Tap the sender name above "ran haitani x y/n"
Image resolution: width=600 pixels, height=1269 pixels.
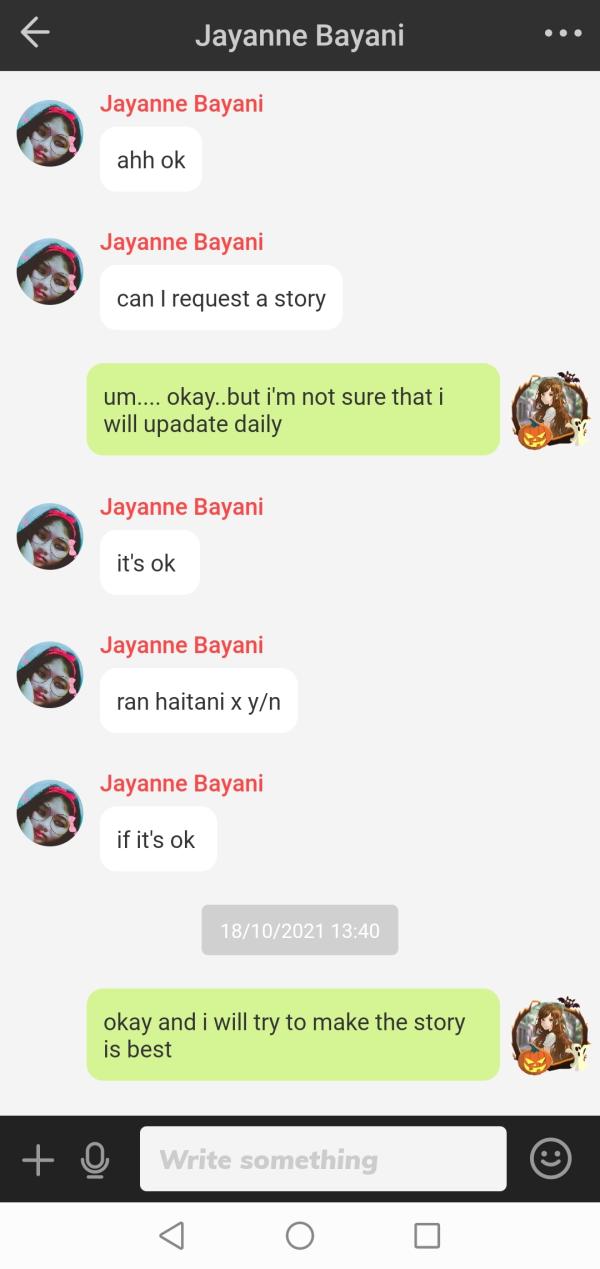click(181, 645)
